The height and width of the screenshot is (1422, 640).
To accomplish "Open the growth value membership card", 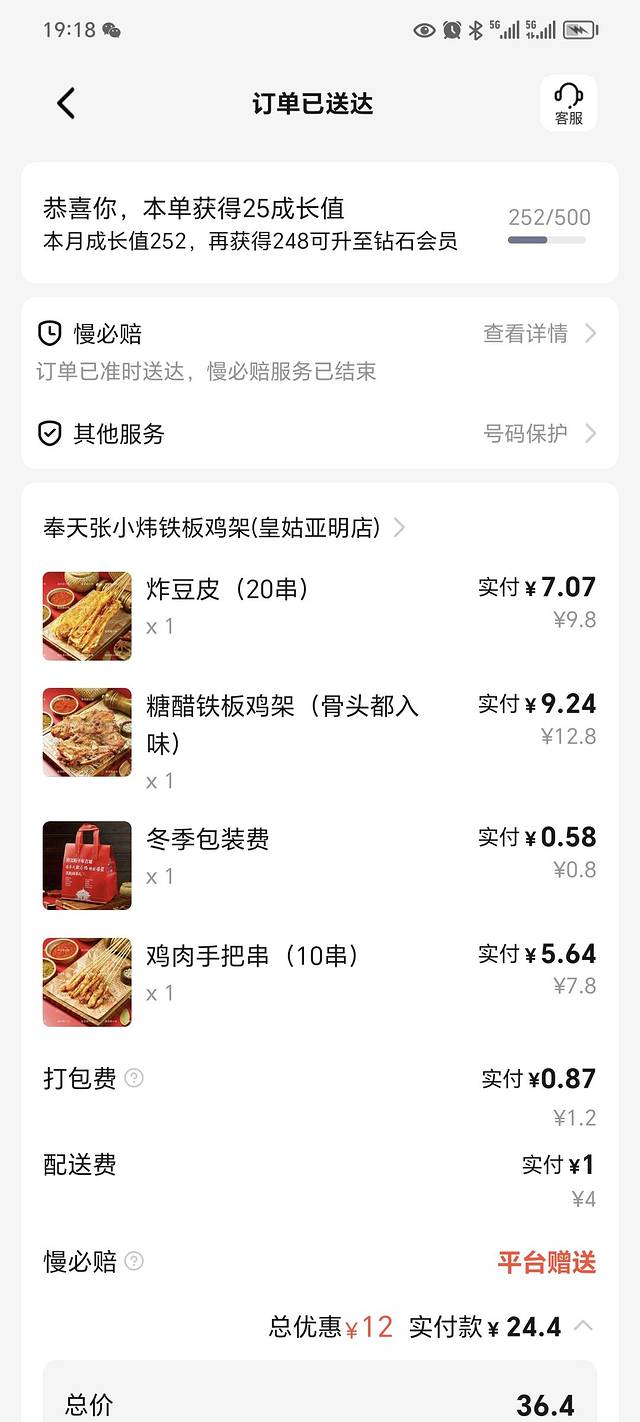I will point(319,223).
